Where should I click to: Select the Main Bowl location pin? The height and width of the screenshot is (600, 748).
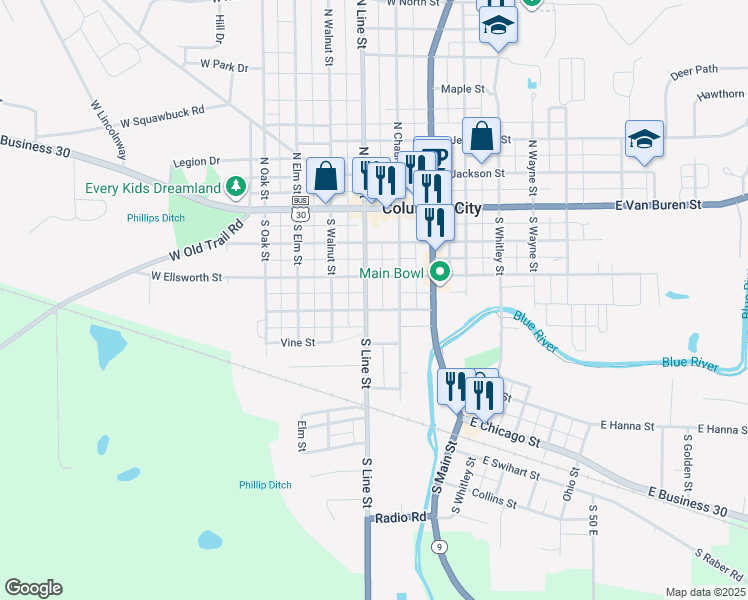click(440, 272)
